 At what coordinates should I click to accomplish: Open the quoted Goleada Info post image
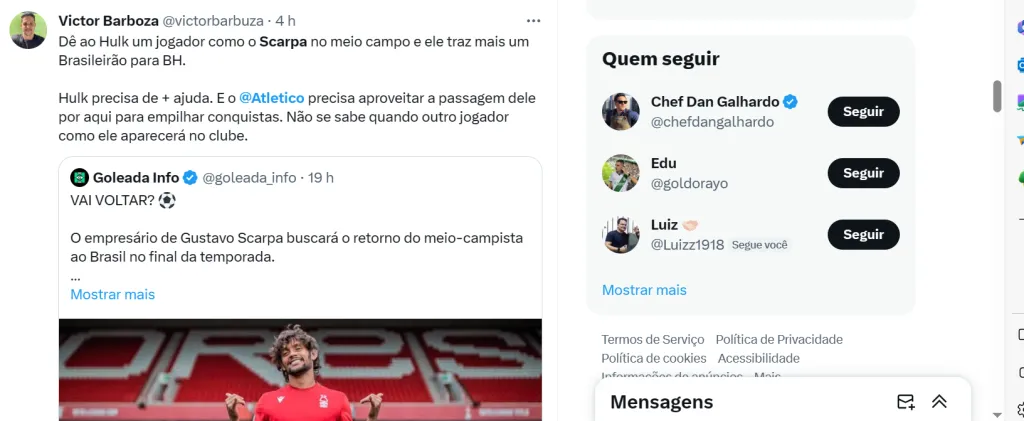coord(300,370)
